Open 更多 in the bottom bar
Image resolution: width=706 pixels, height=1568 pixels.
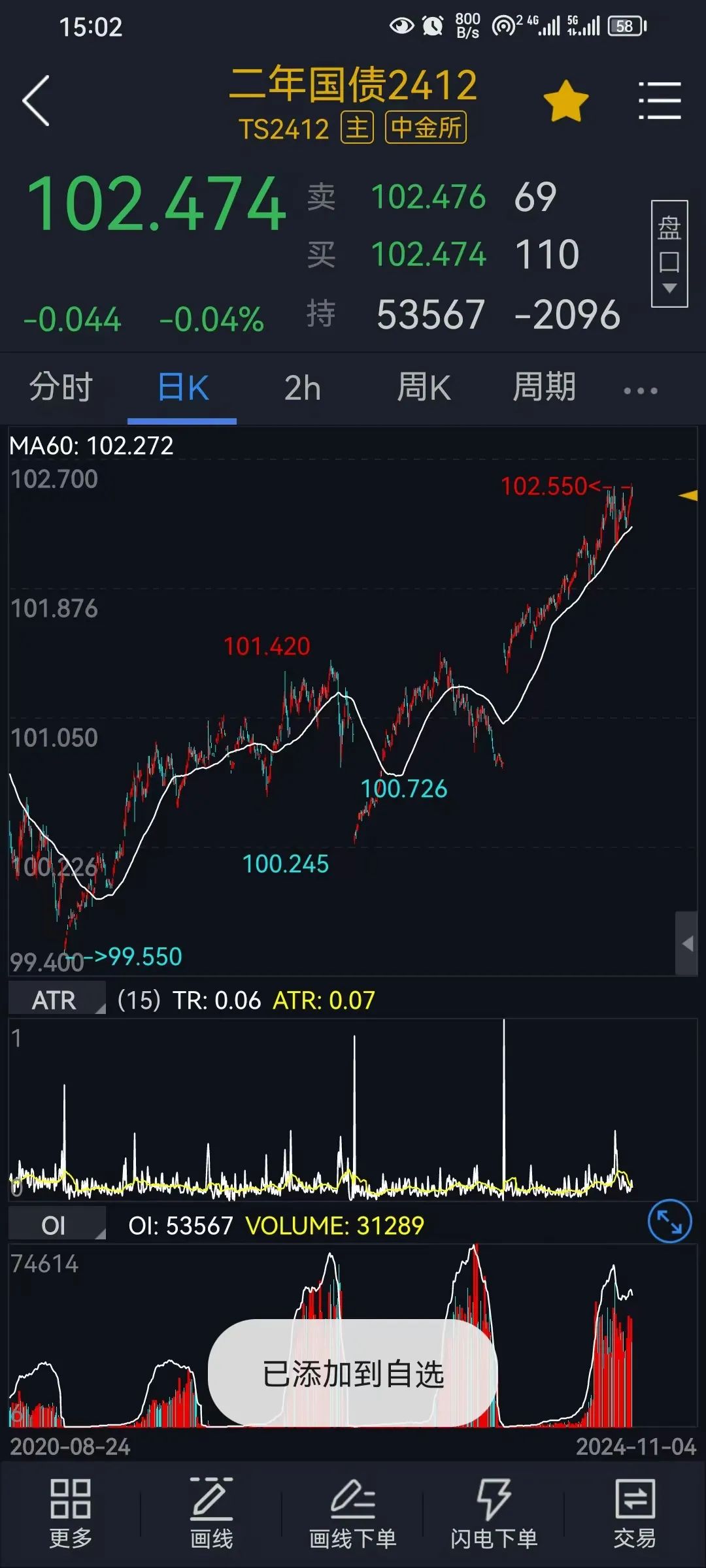[71, 1514]
